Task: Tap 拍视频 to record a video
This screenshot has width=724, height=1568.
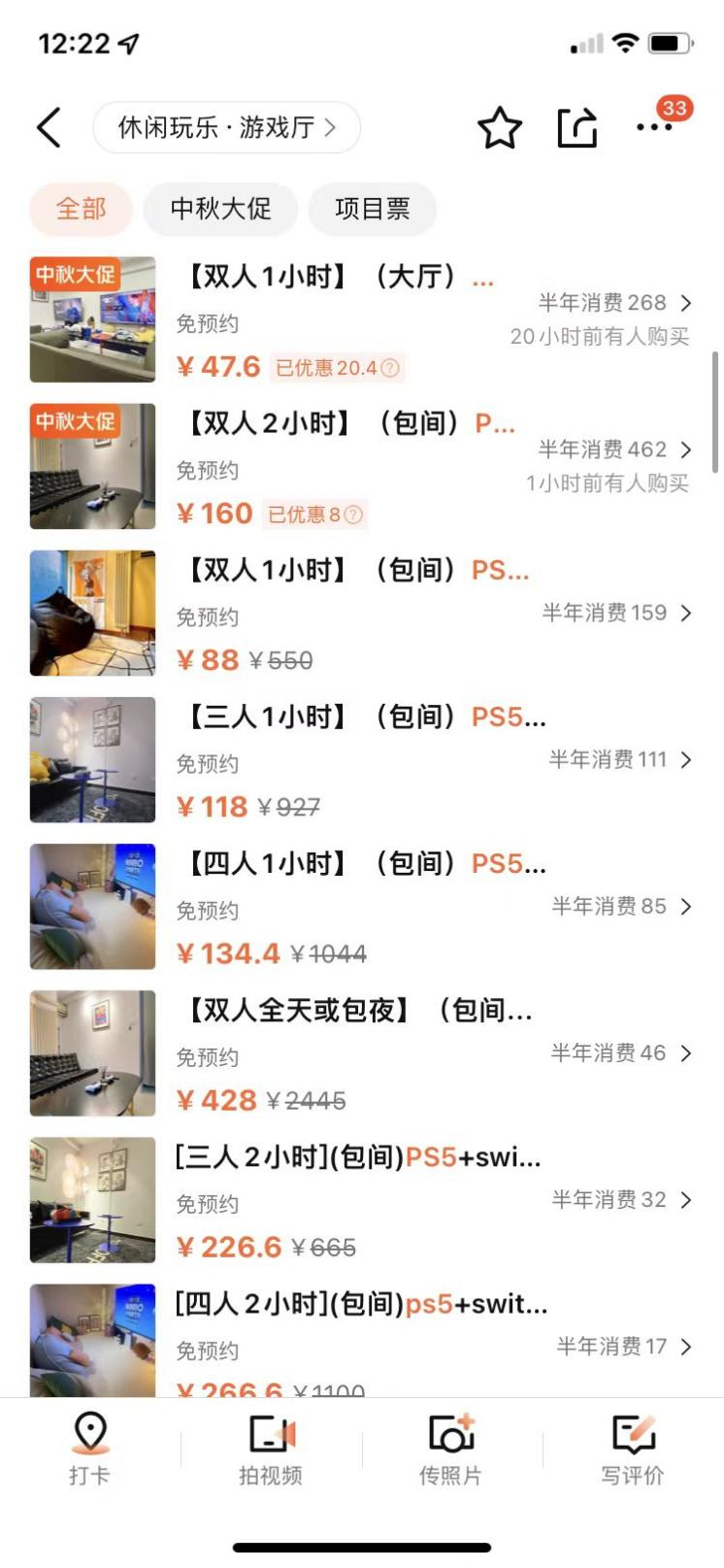Action: point(271,1449)
